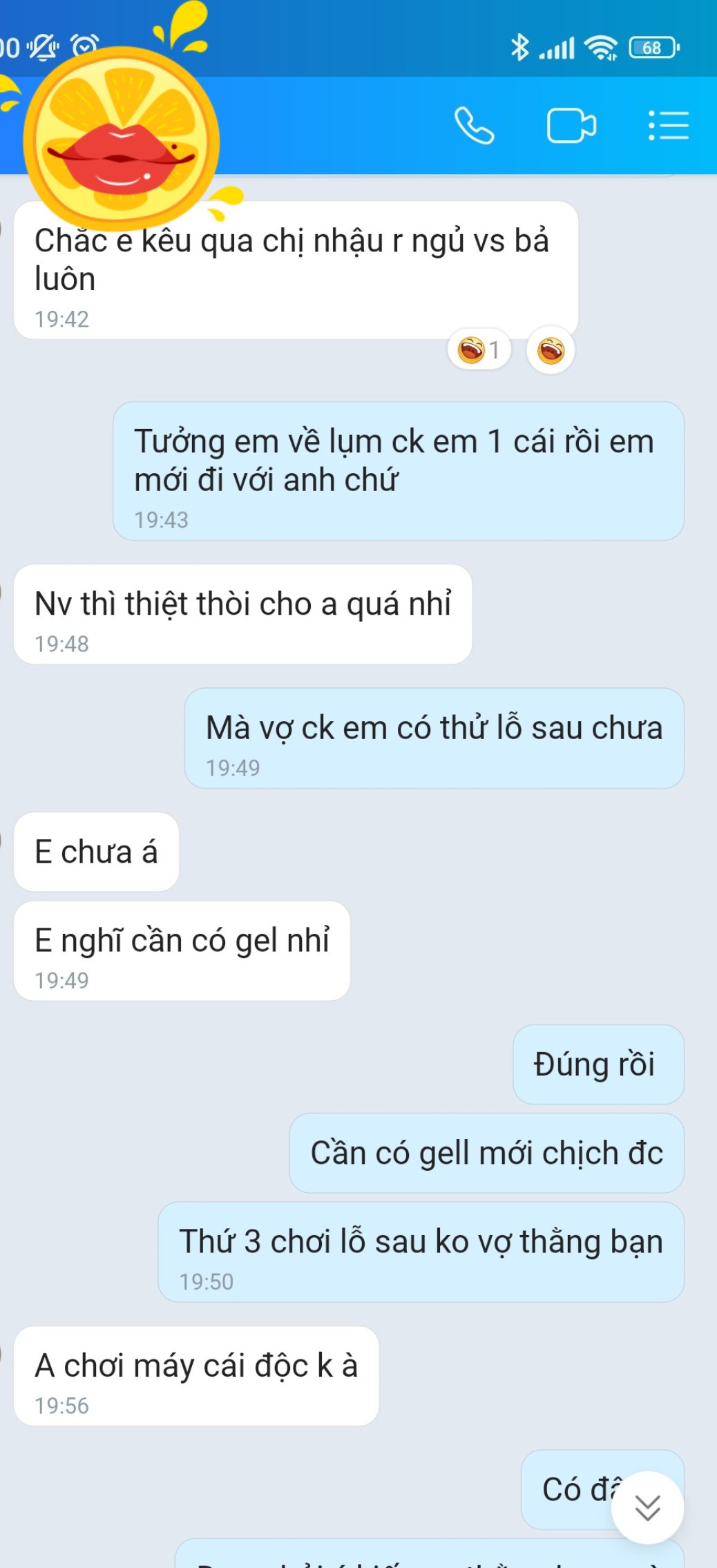Start a voice call
717x1568 pixels.
coord(474,126)
